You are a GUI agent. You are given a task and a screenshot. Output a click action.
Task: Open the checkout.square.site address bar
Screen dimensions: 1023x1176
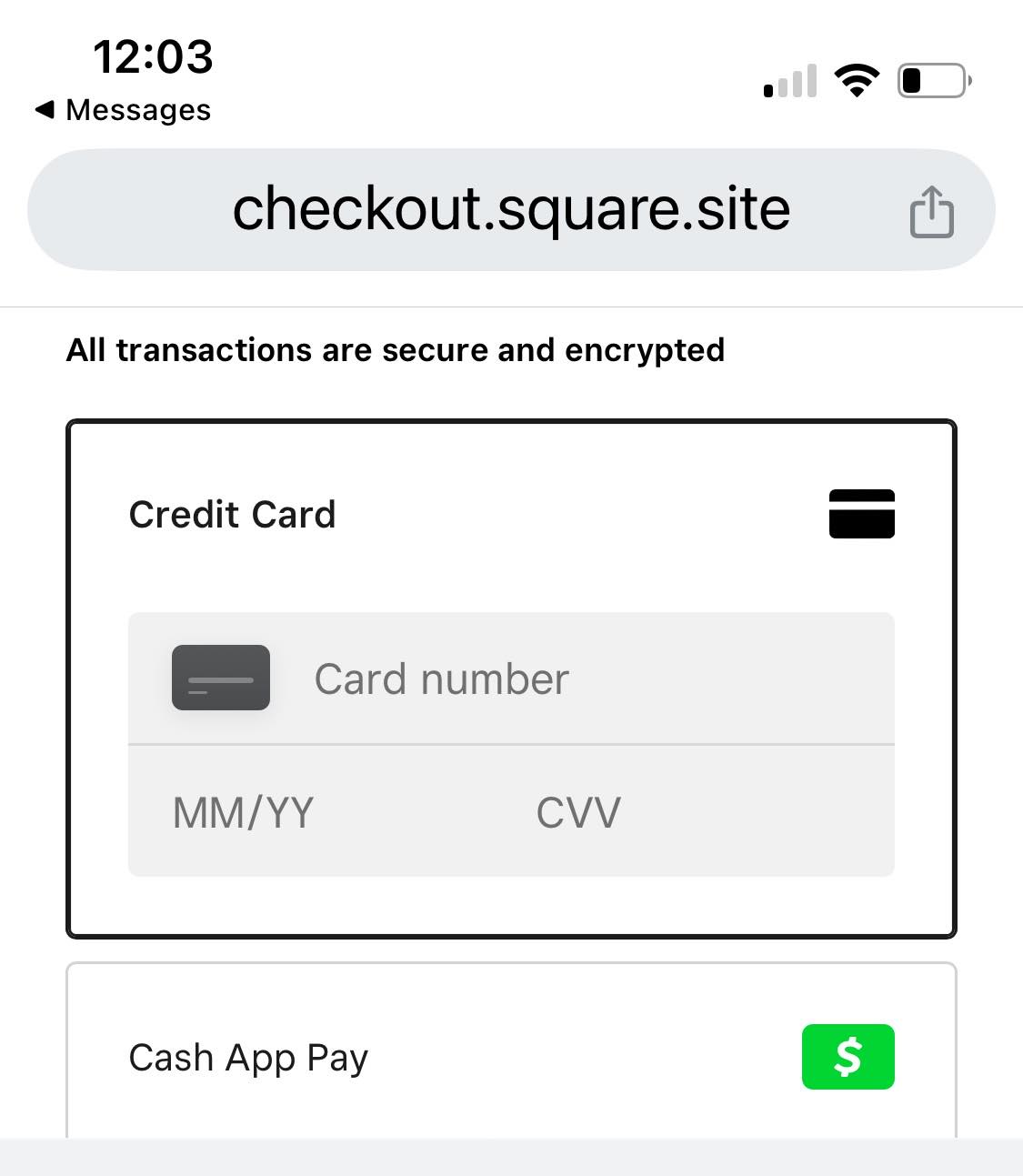point(510,209)
